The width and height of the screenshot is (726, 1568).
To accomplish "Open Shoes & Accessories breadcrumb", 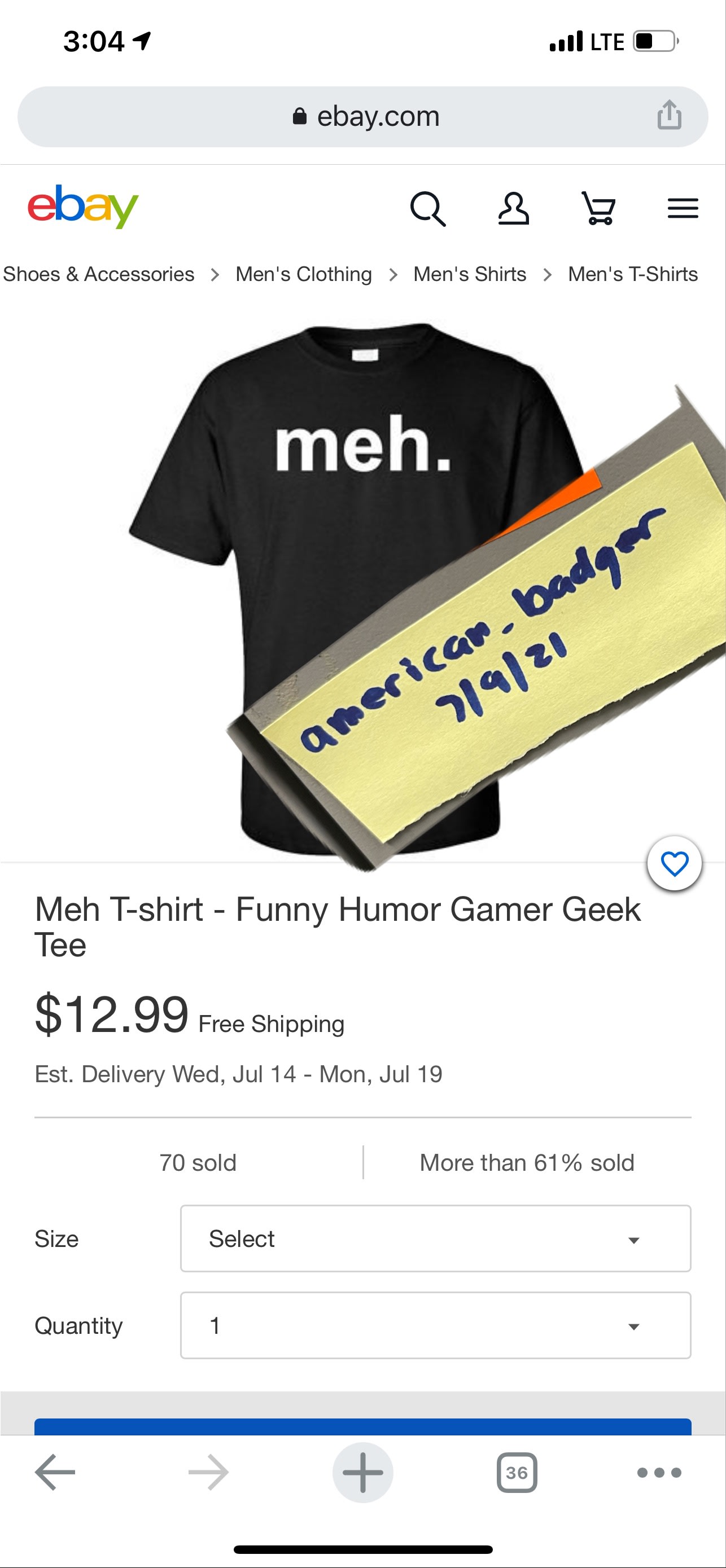I will 98,275.
